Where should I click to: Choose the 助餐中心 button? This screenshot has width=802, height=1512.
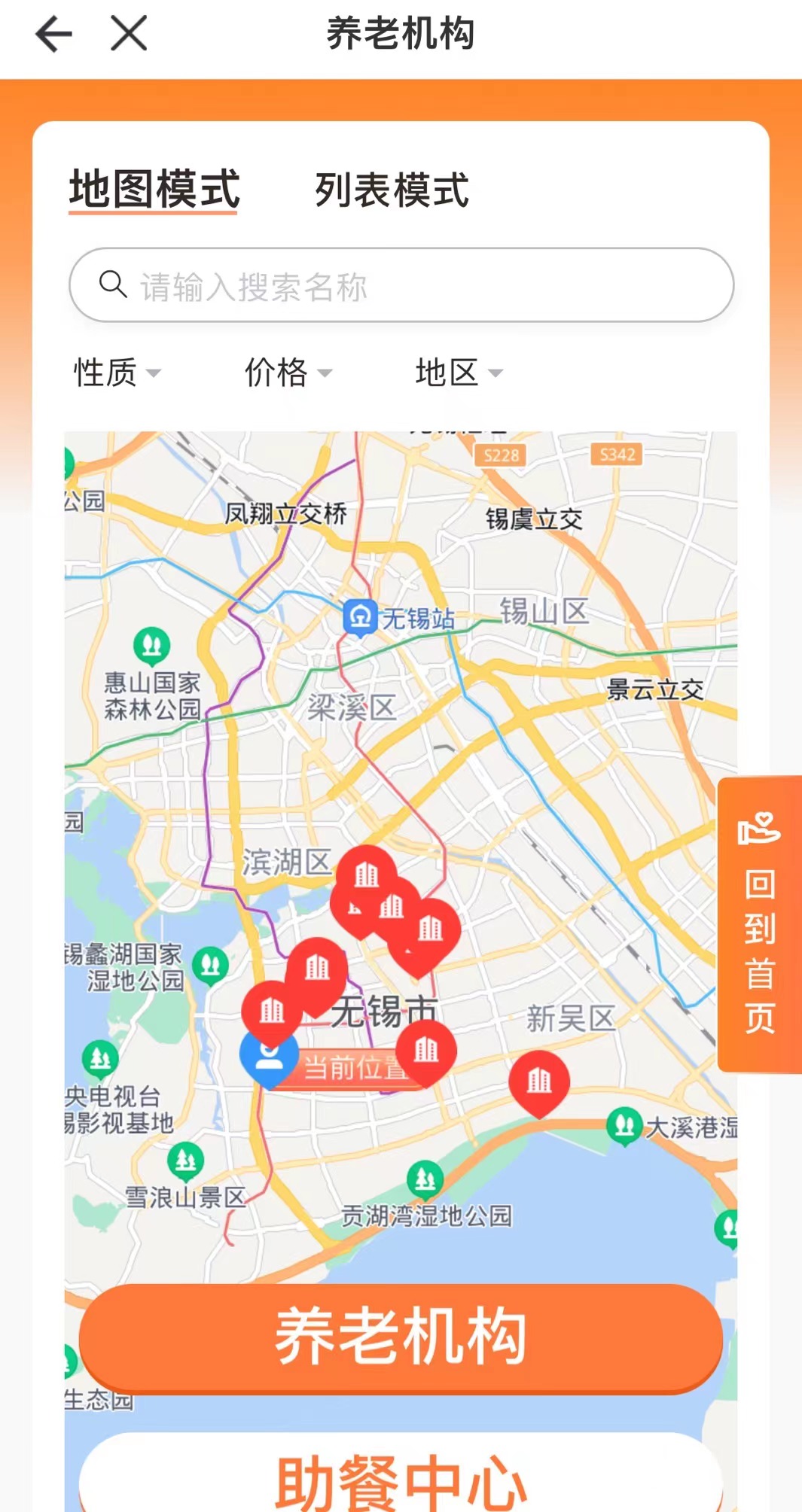tap(401, 1479)
